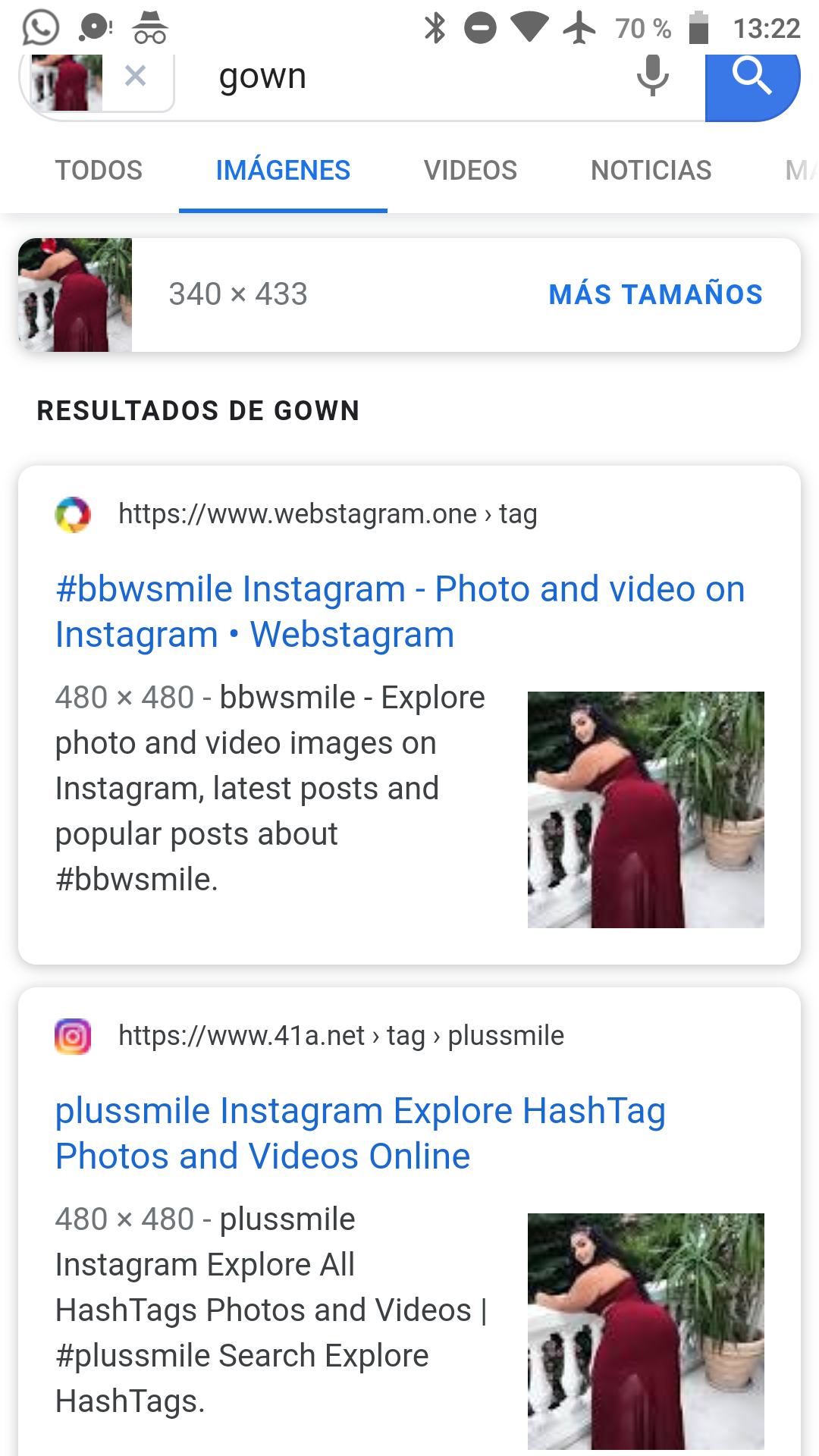The height and width of the screenshot is (1456, 819).
Task: Show Más tamaños for this image
Action: tap(655, 294)
